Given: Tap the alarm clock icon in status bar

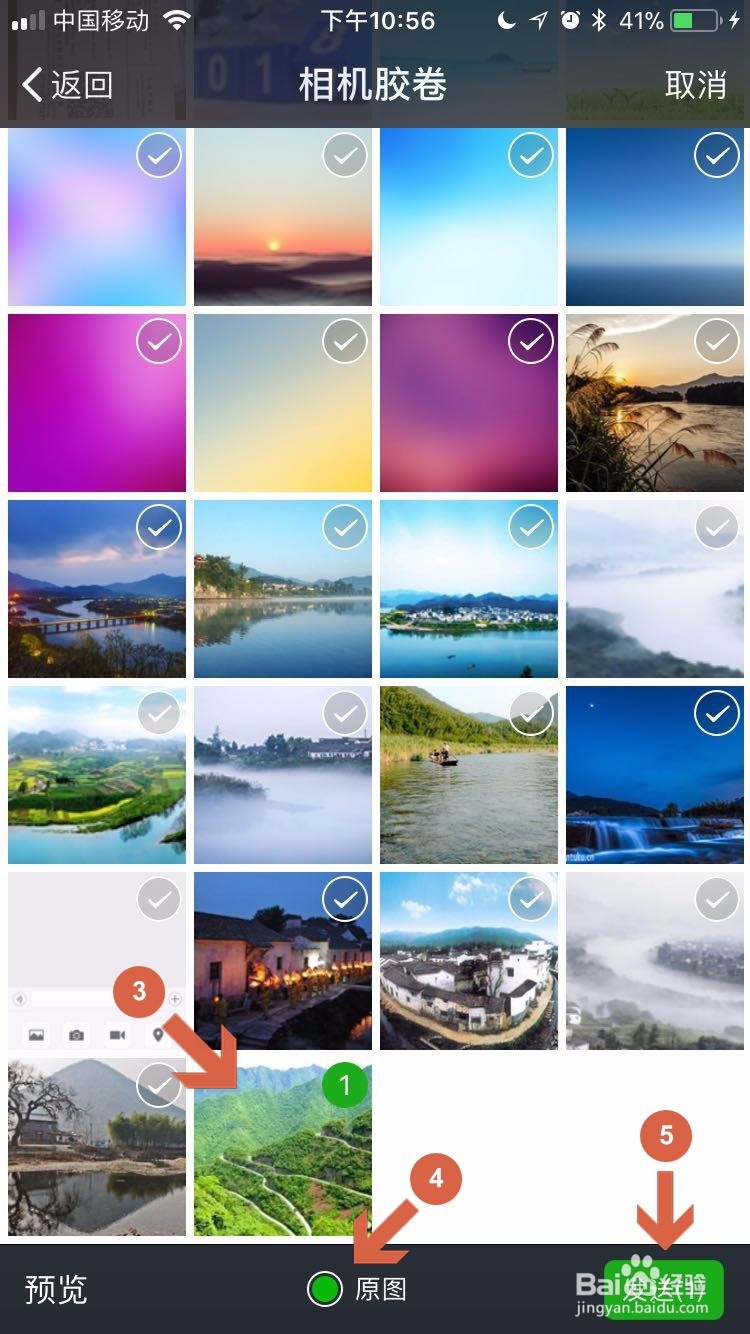Looking at the screenshot, I should click(x=570, y=19).
